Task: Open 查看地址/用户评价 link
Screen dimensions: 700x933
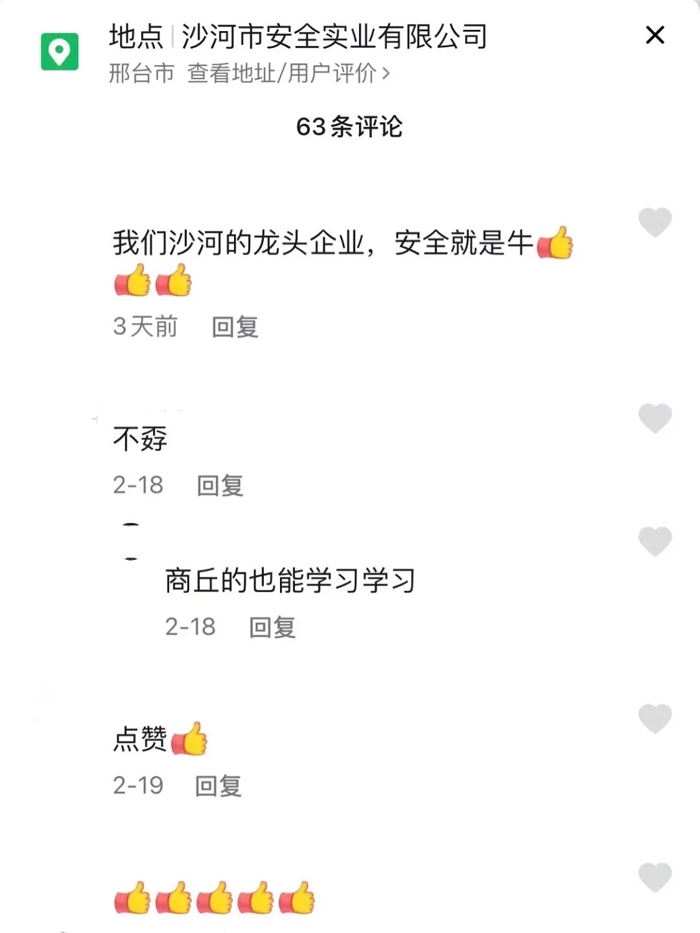Action: 288,73
